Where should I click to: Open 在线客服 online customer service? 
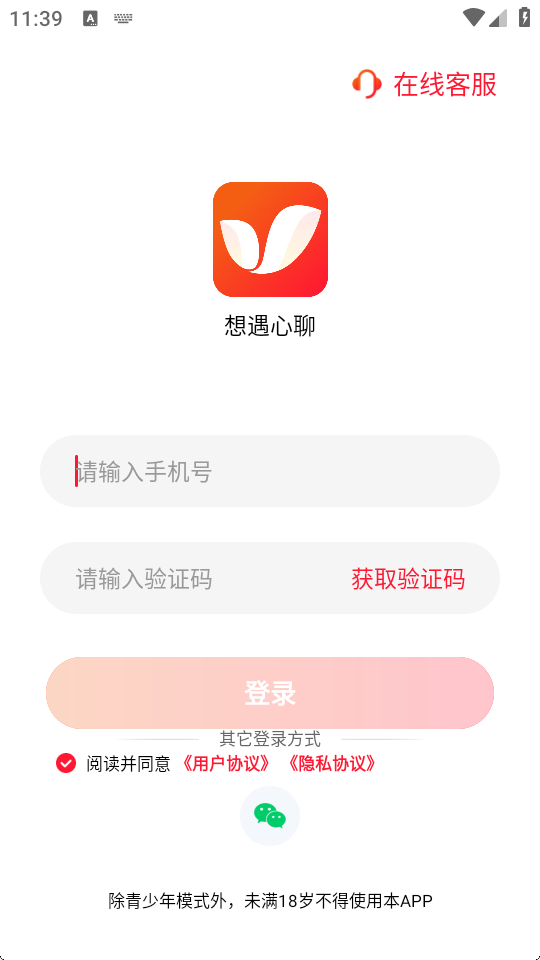pyautogui.click(x=424, y=84)
